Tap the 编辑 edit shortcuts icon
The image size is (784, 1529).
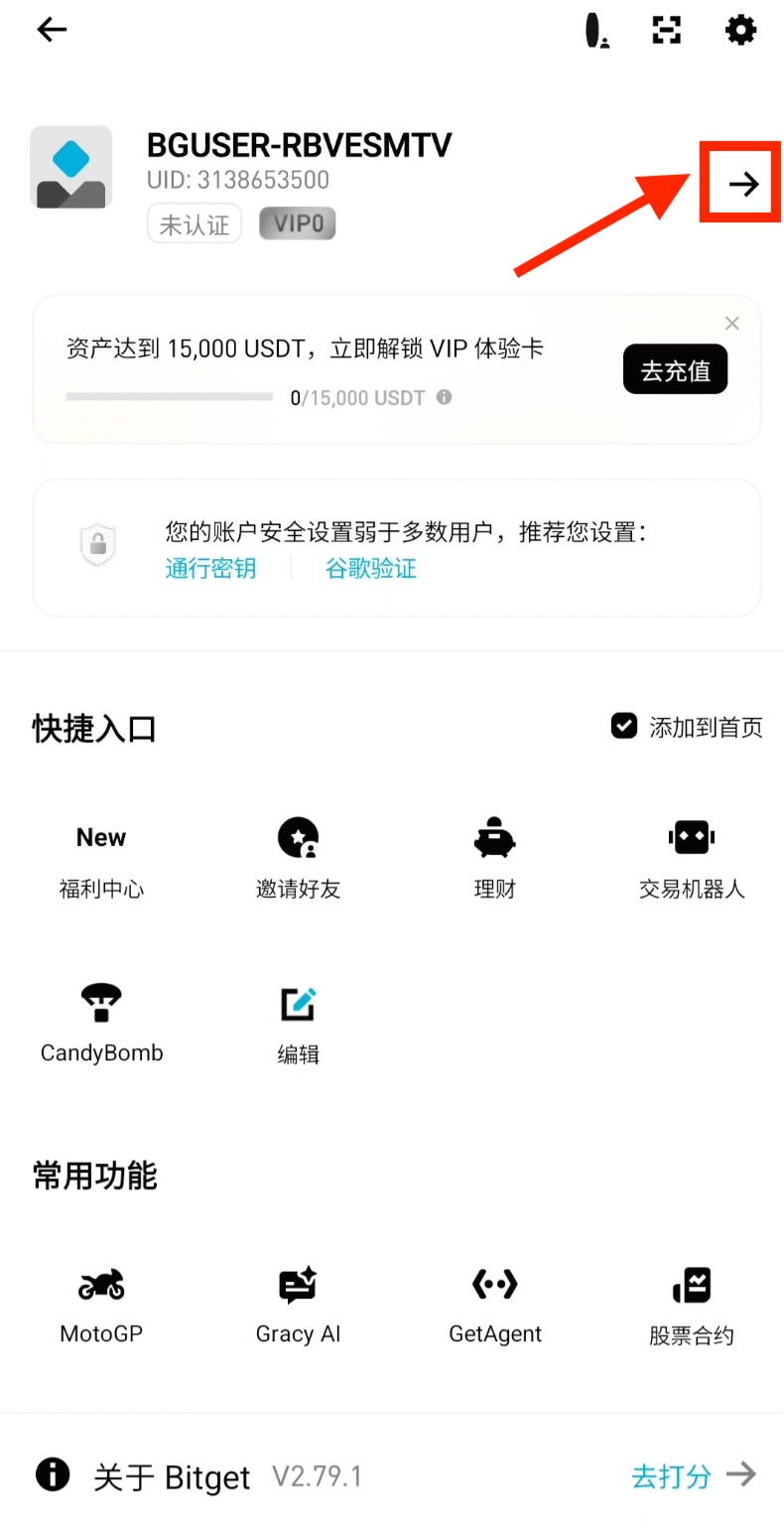[298, 1003]
